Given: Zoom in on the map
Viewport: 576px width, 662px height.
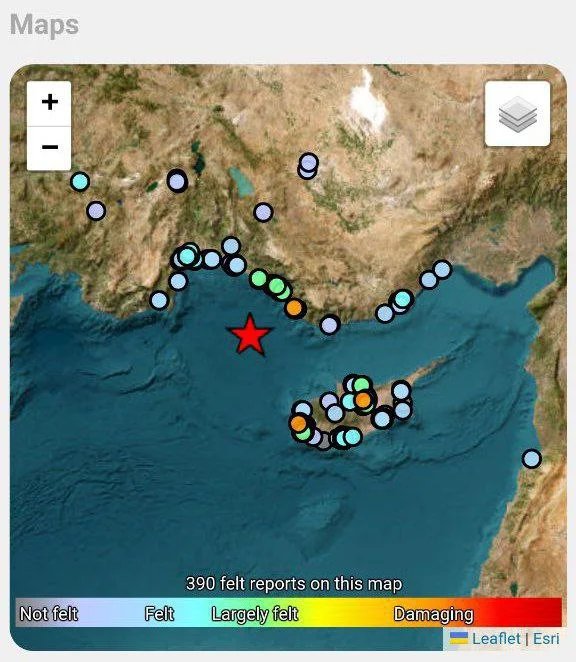Looking at the screenshot, I should click(49, 103).
